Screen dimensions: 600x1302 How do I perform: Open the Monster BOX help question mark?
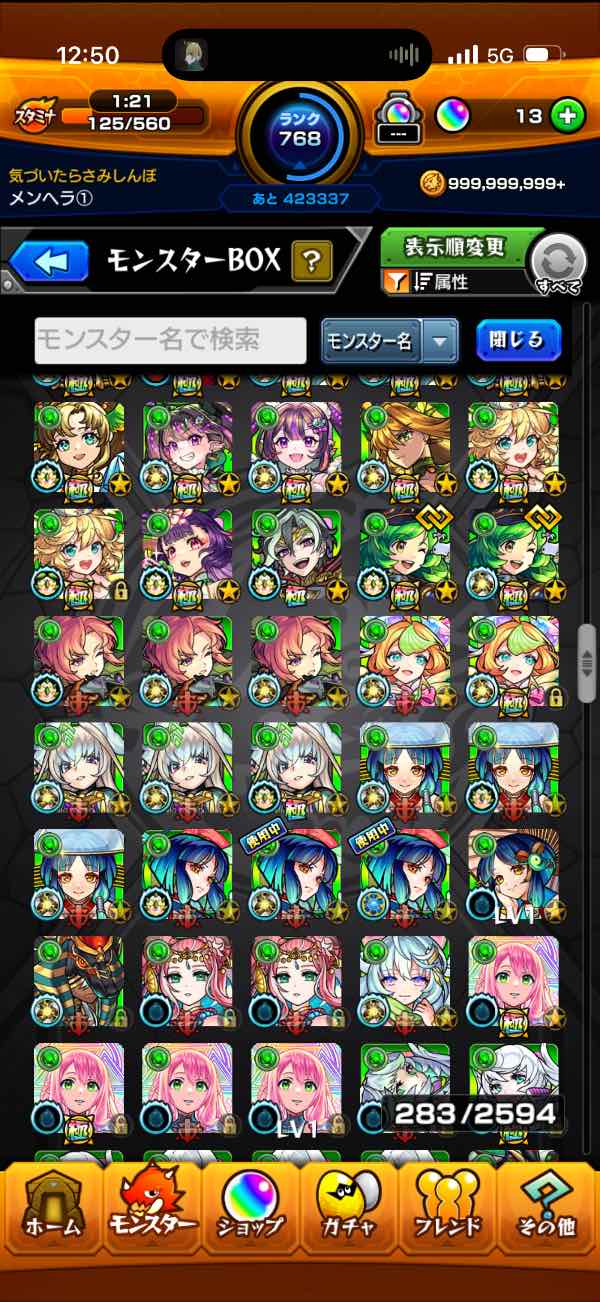[x=312, y=262]
